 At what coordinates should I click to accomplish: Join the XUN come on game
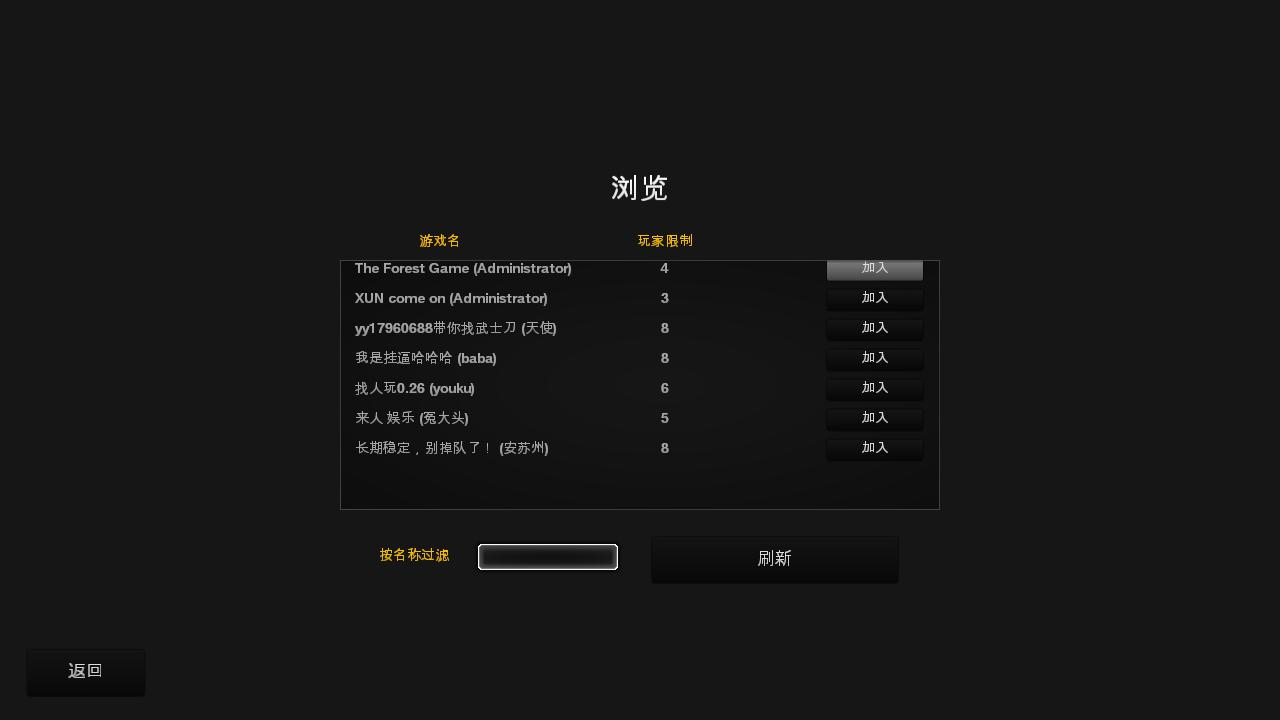(874, 298)
